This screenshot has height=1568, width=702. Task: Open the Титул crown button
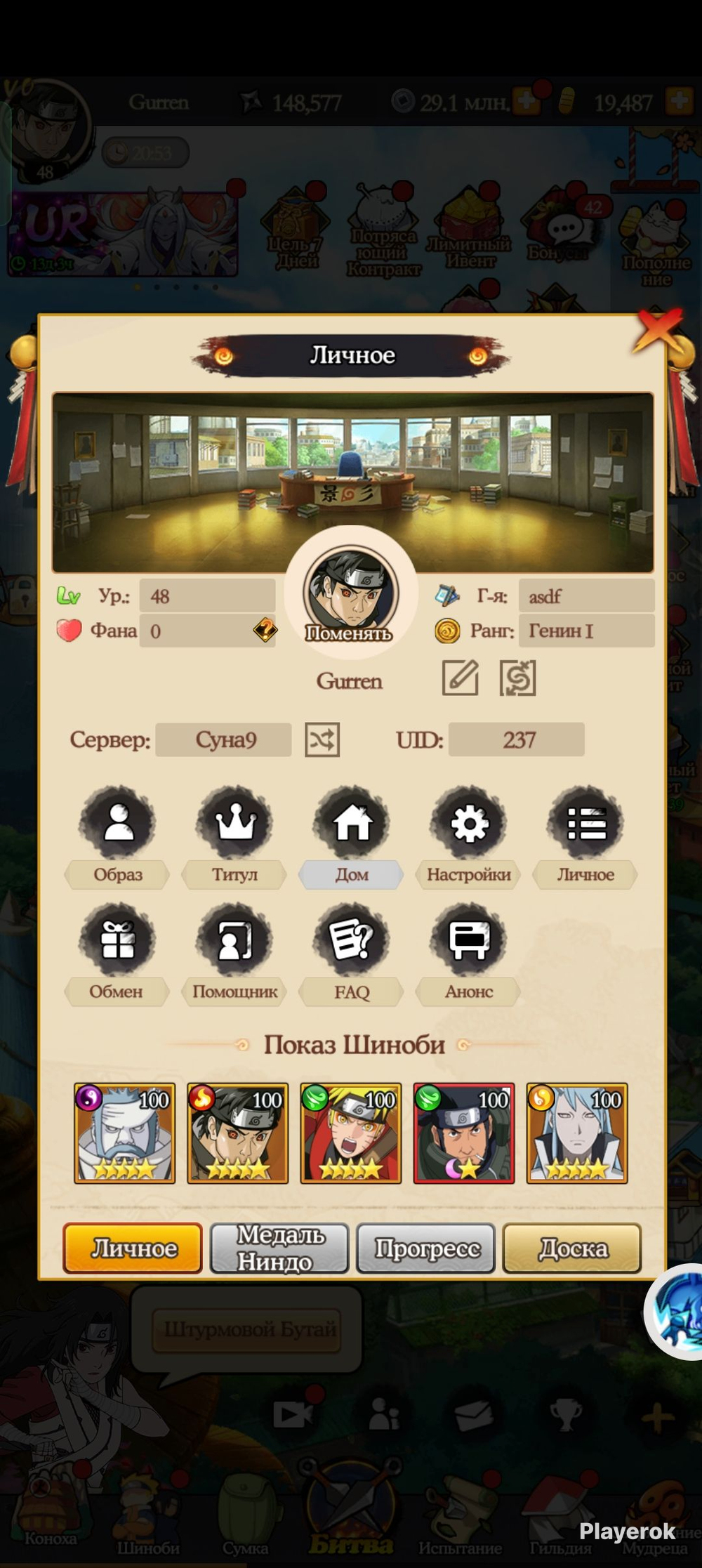pos(234,837)
